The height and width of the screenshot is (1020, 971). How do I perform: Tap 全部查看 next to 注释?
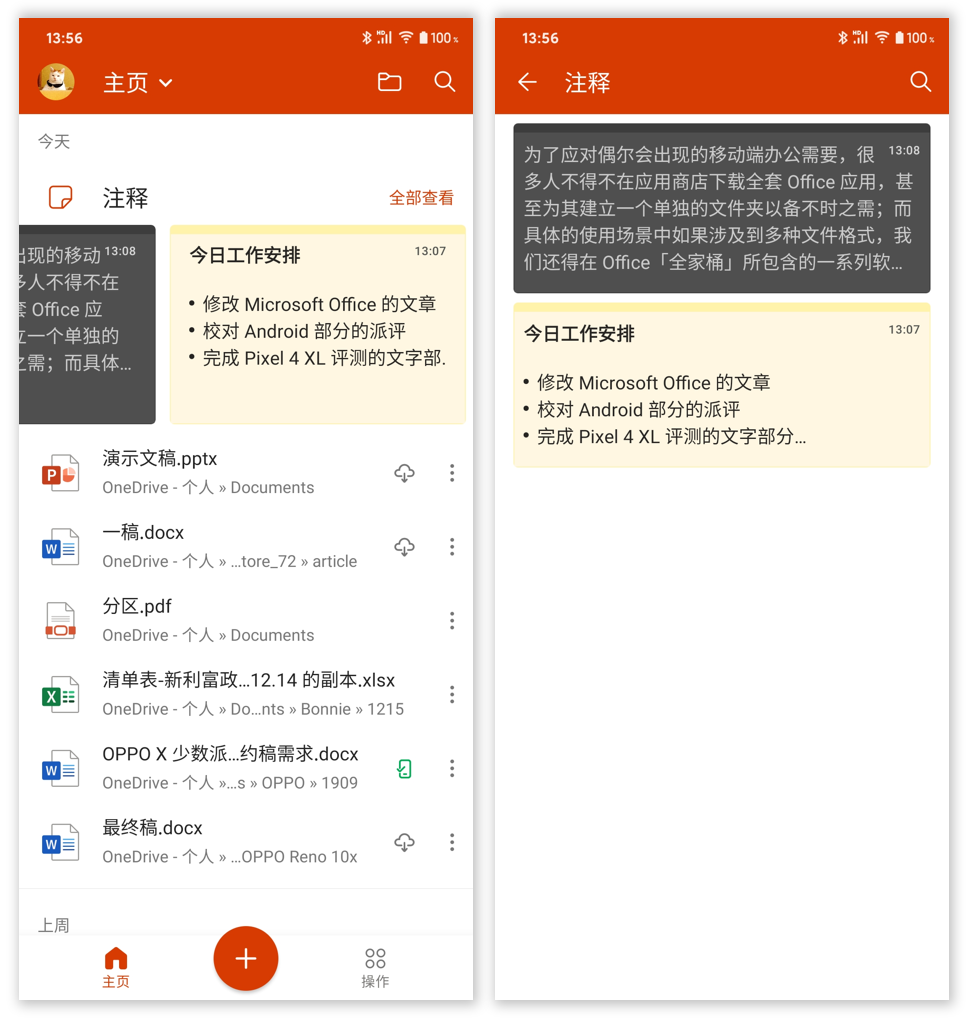pyautogui.click(x=421, y=198)
